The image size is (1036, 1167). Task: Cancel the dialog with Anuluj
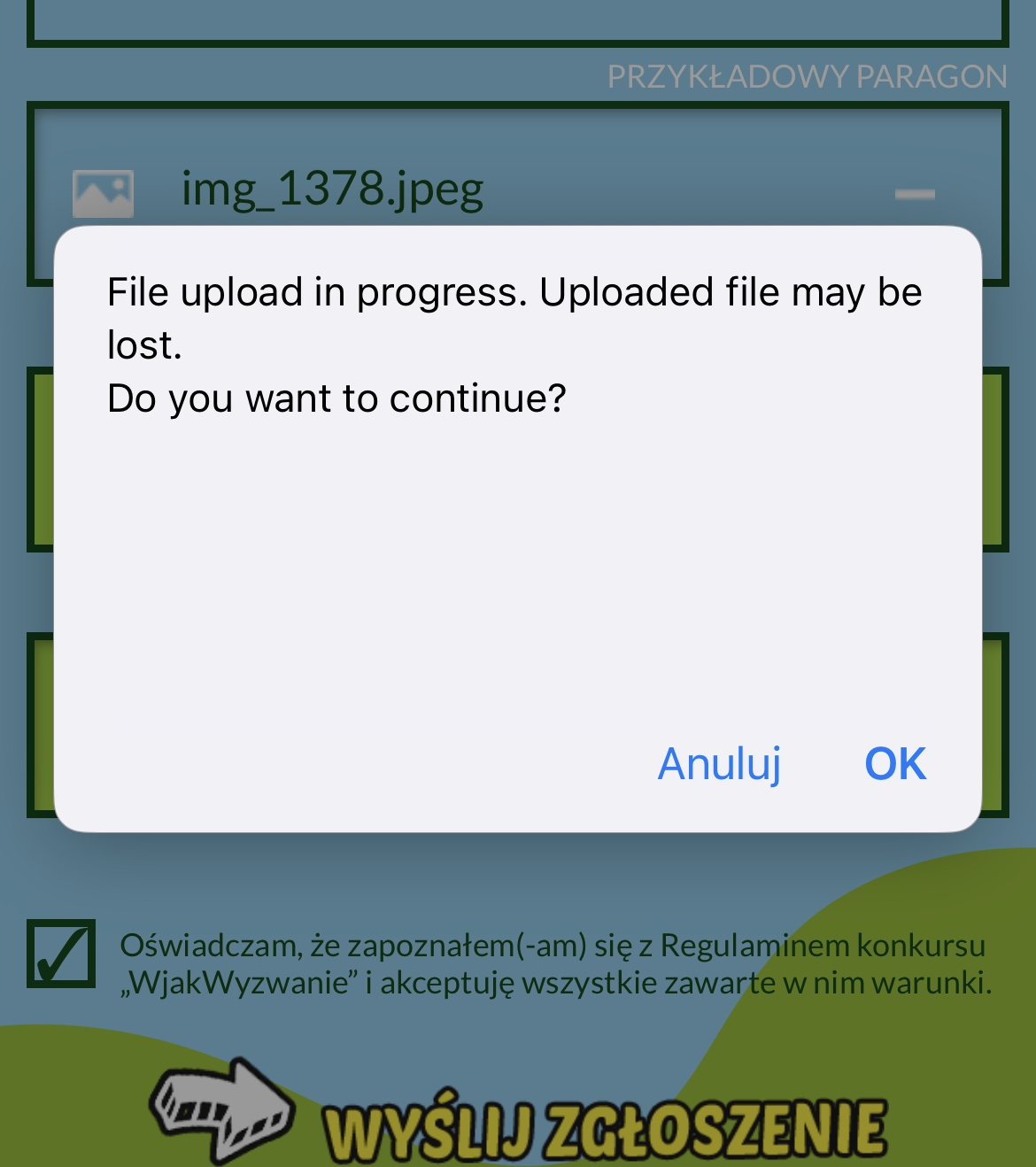point(719,763)
